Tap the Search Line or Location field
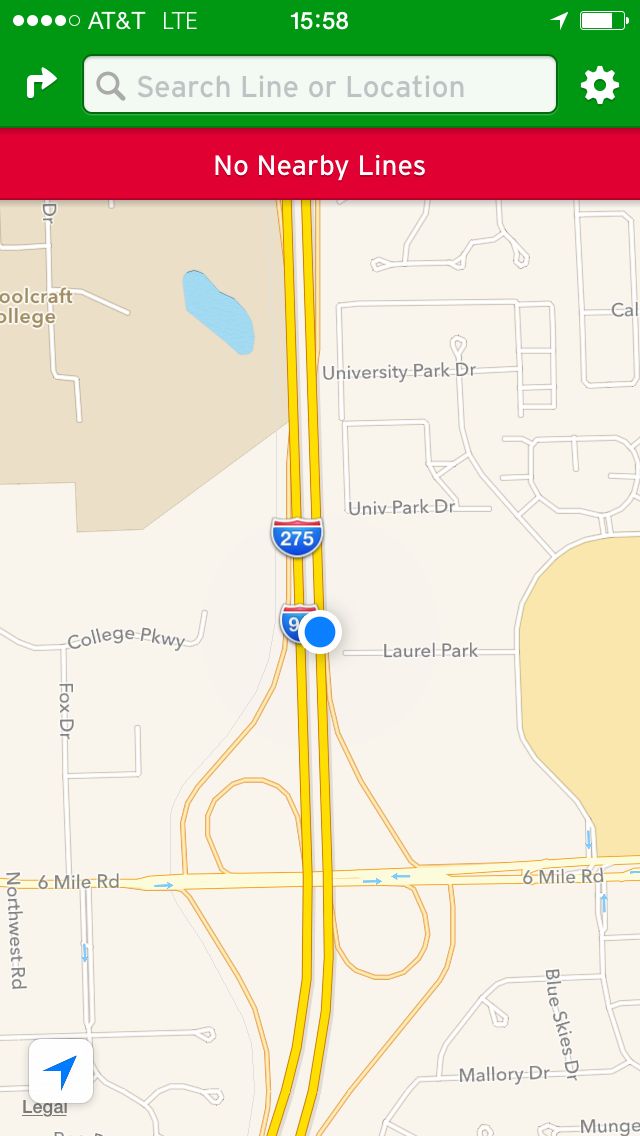640x1136 pixels. [x=320, y=86]
